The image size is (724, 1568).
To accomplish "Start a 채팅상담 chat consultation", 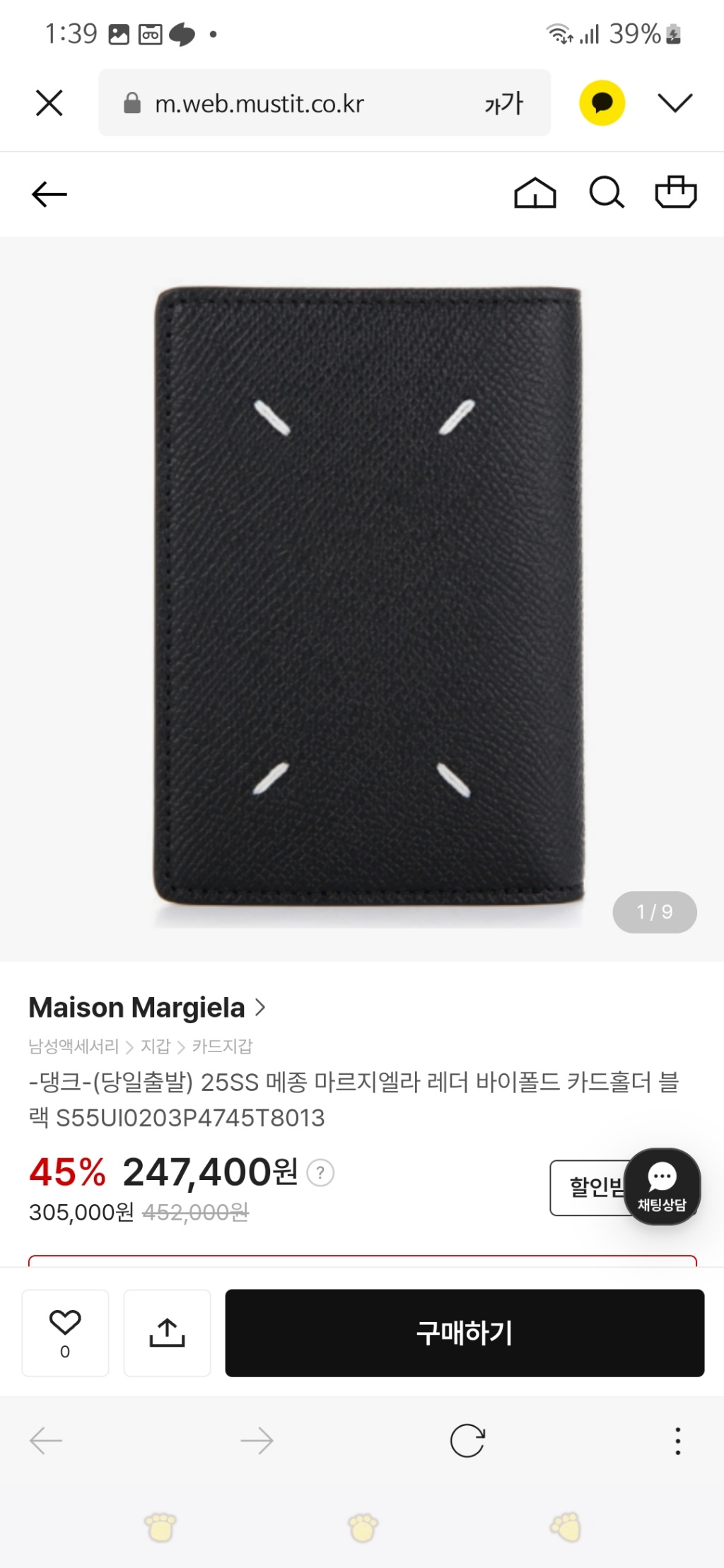I will pos(662,1186).
